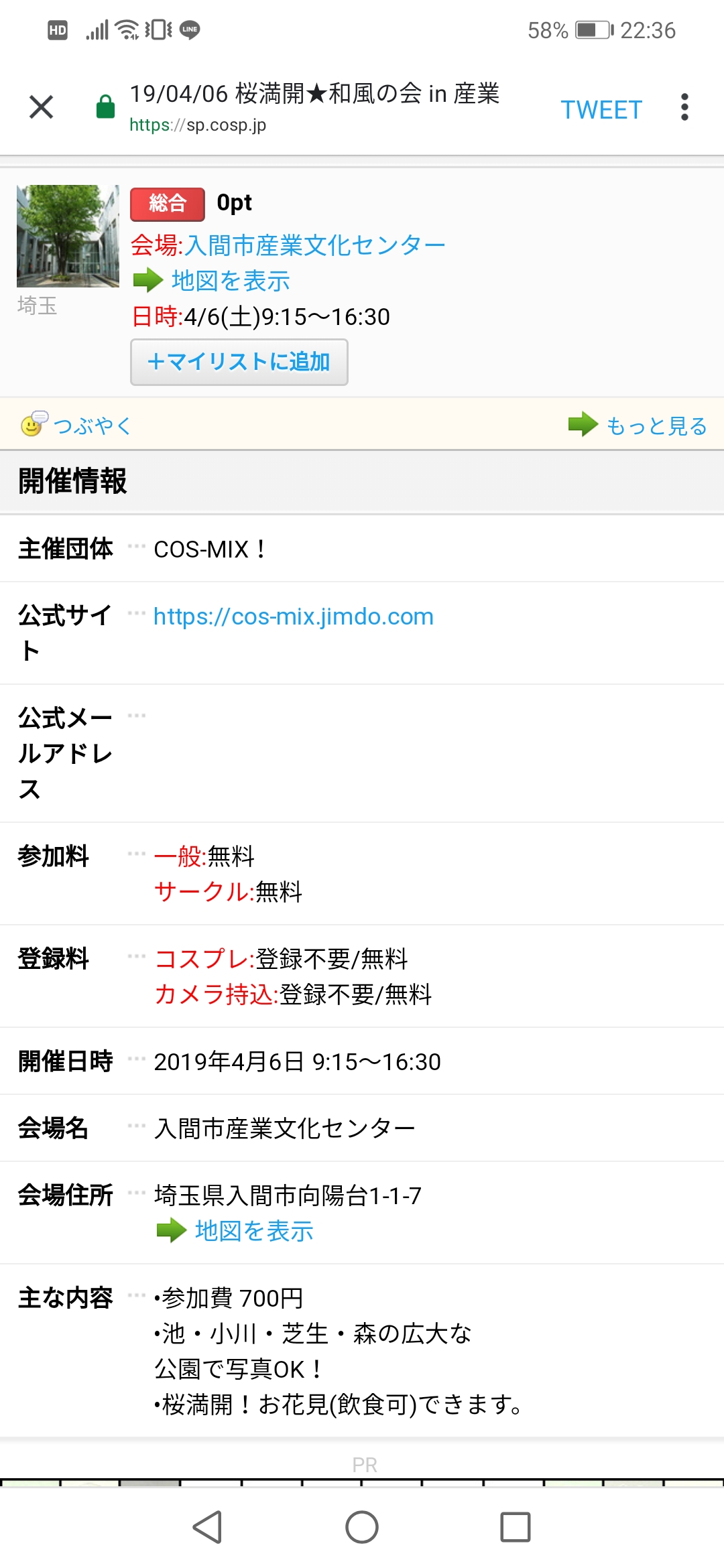Image resolution: width=724 pixels, height=1568 pixels.
Task: Show the map under the venue name
Action: point(230,281)
